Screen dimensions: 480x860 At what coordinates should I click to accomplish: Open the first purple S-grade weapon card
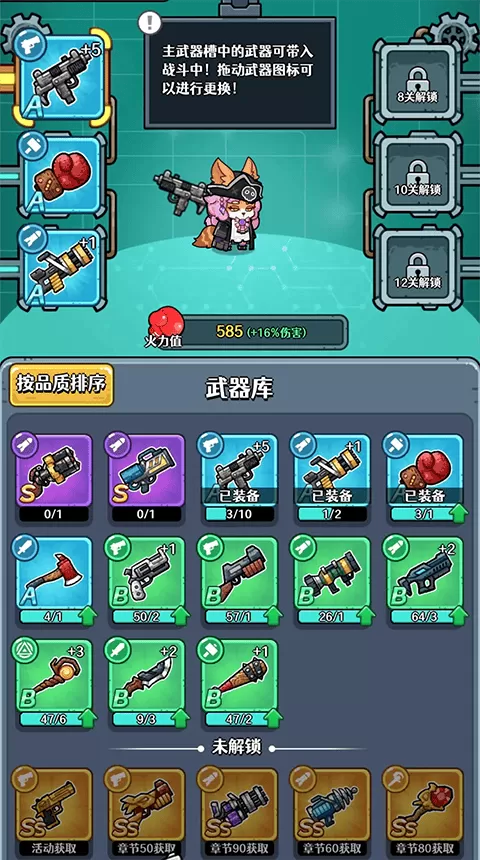point(54,477)
